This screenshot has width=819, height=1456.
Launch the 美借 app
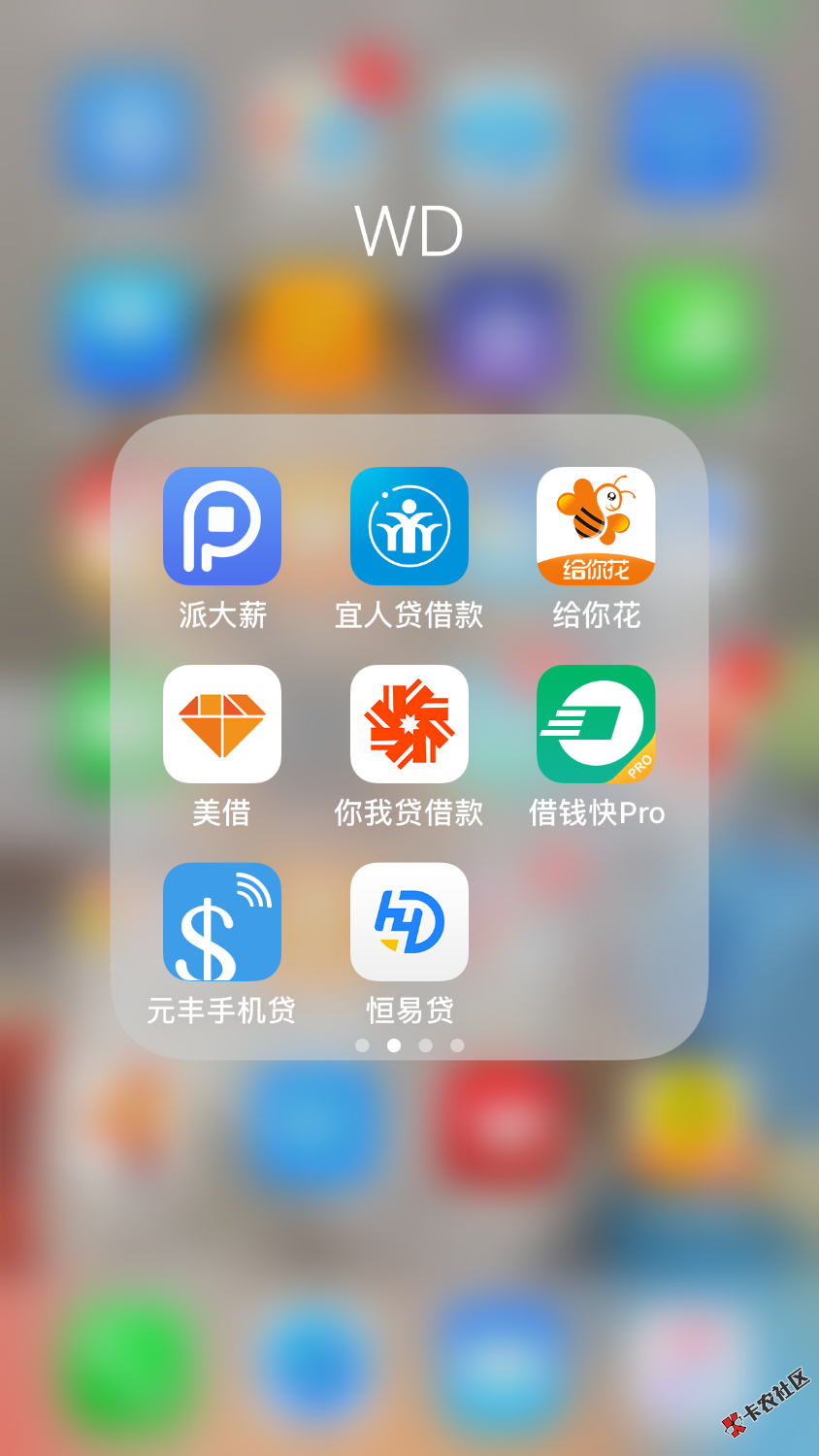coord(222,724)
